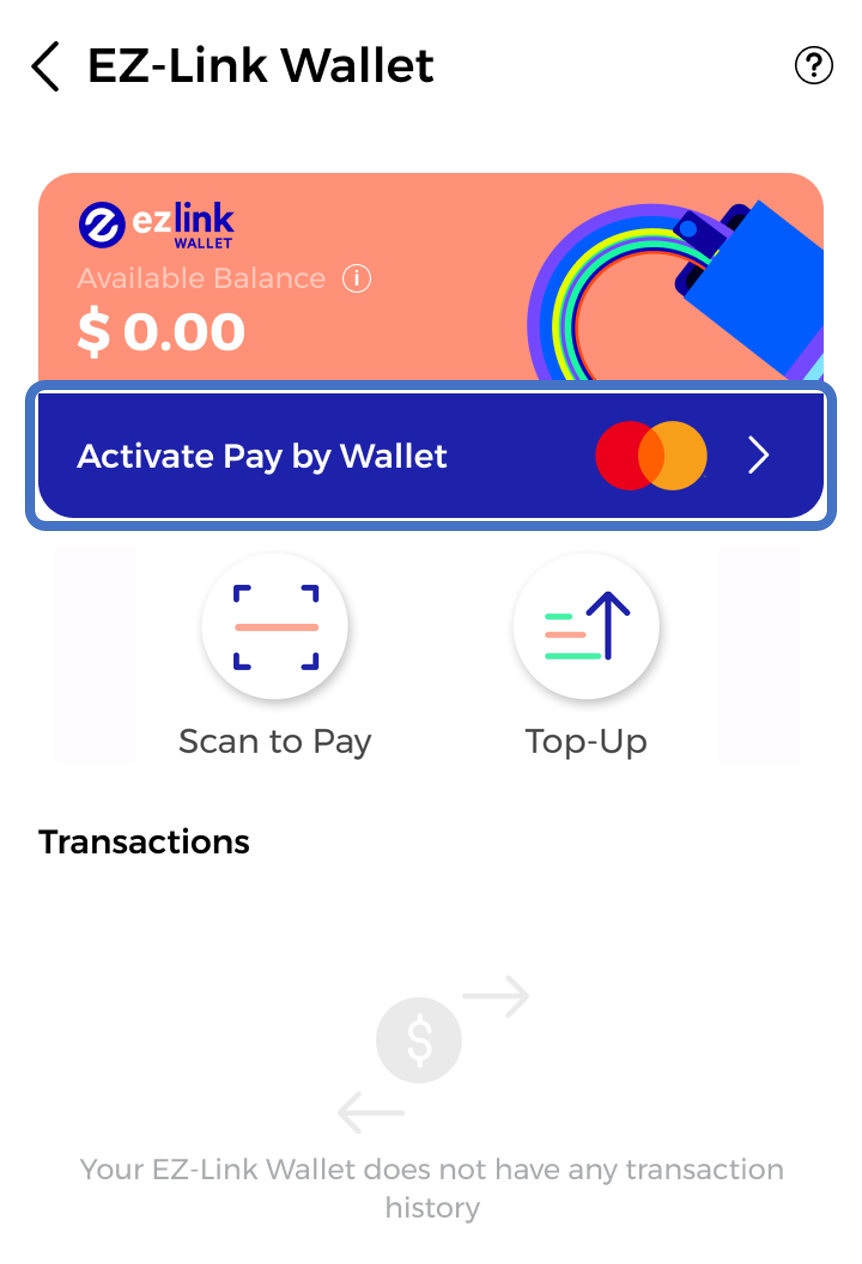Viewport: 862px width, 1264px height.
Task: Open the help question mark icon
Action: pos(813,67)
